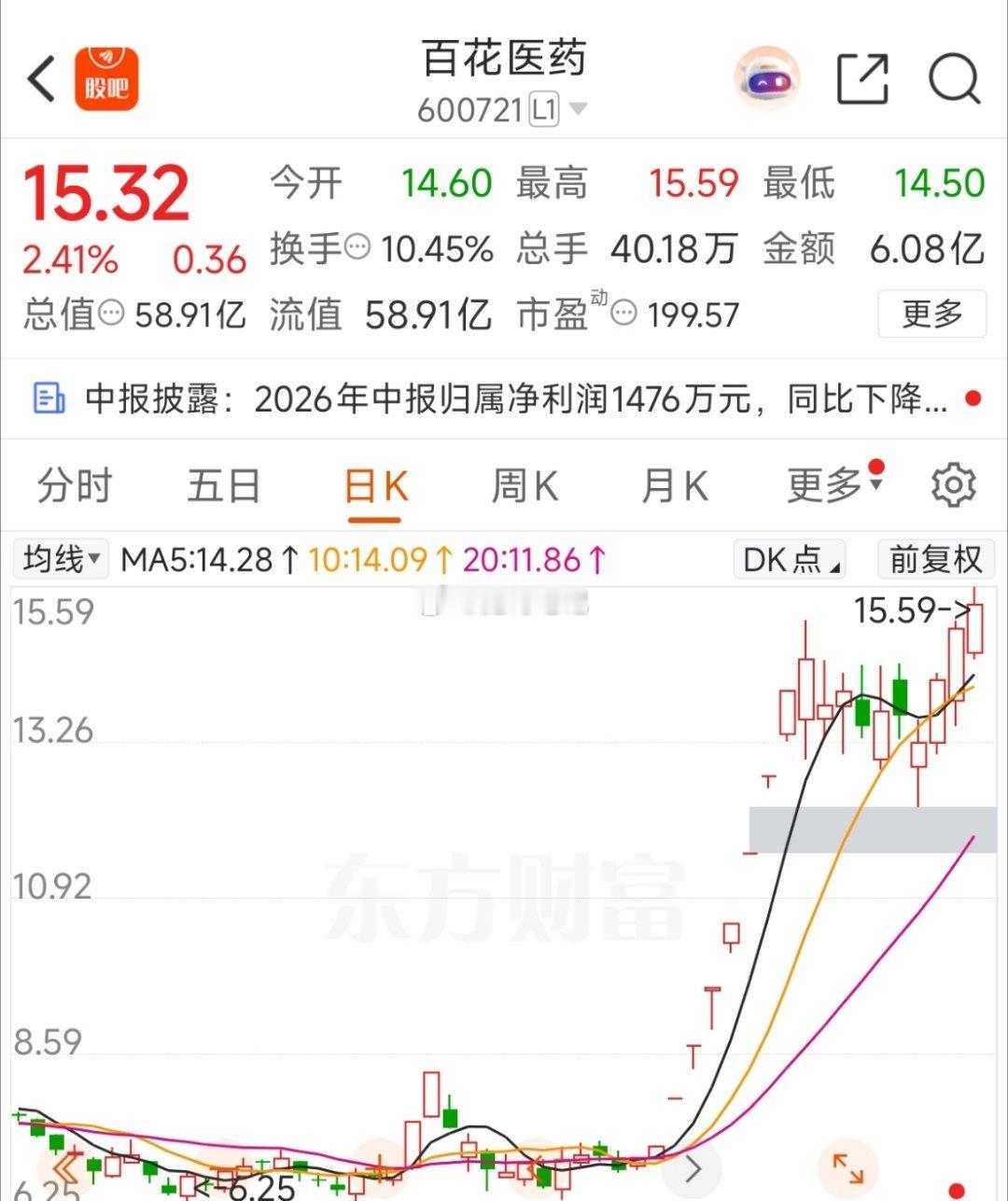Expand the 更多 chart period dropdown
The height and width of the screenshot is (1201, 1008).
(833, 484)
